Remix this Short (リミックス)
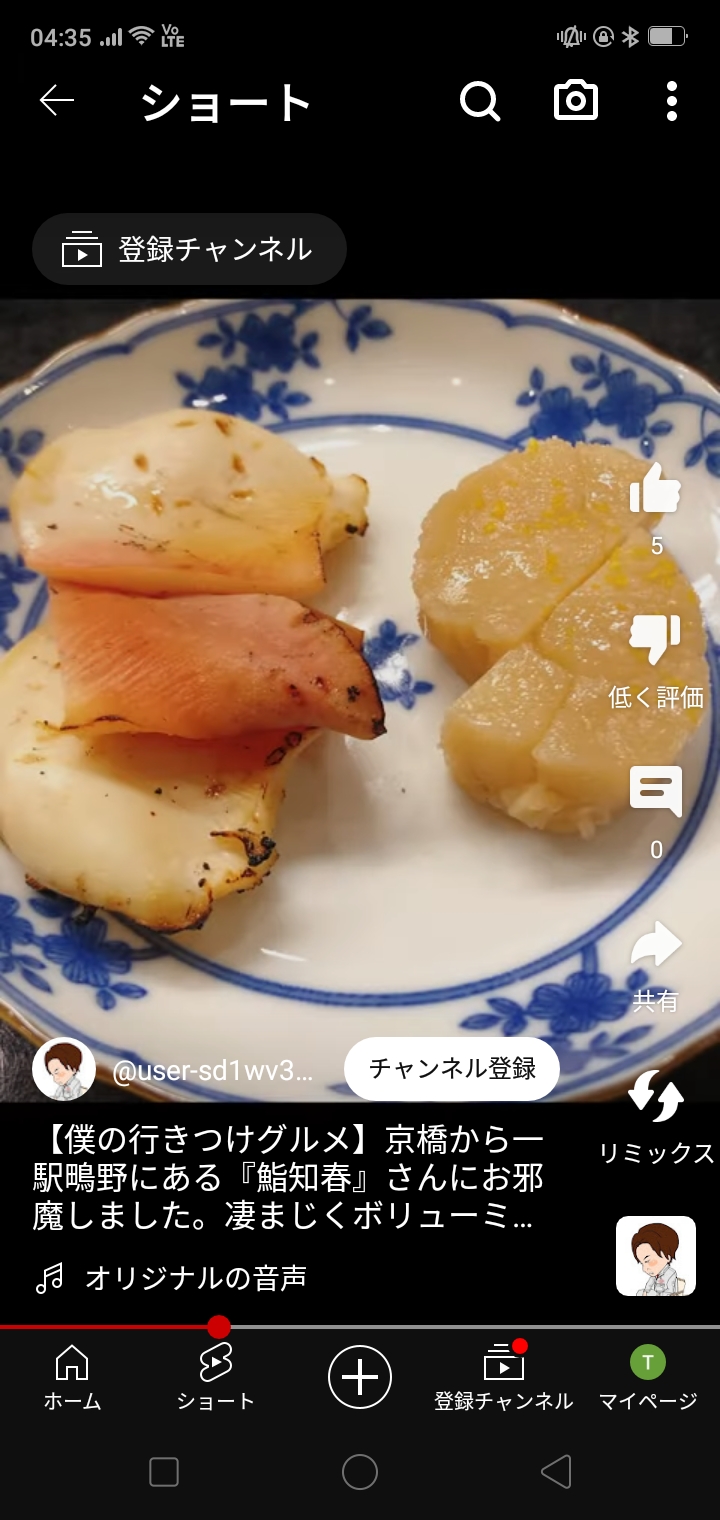Image resolution: width=720 pixels, height=1520 pixels. (x=656, y=1097)
